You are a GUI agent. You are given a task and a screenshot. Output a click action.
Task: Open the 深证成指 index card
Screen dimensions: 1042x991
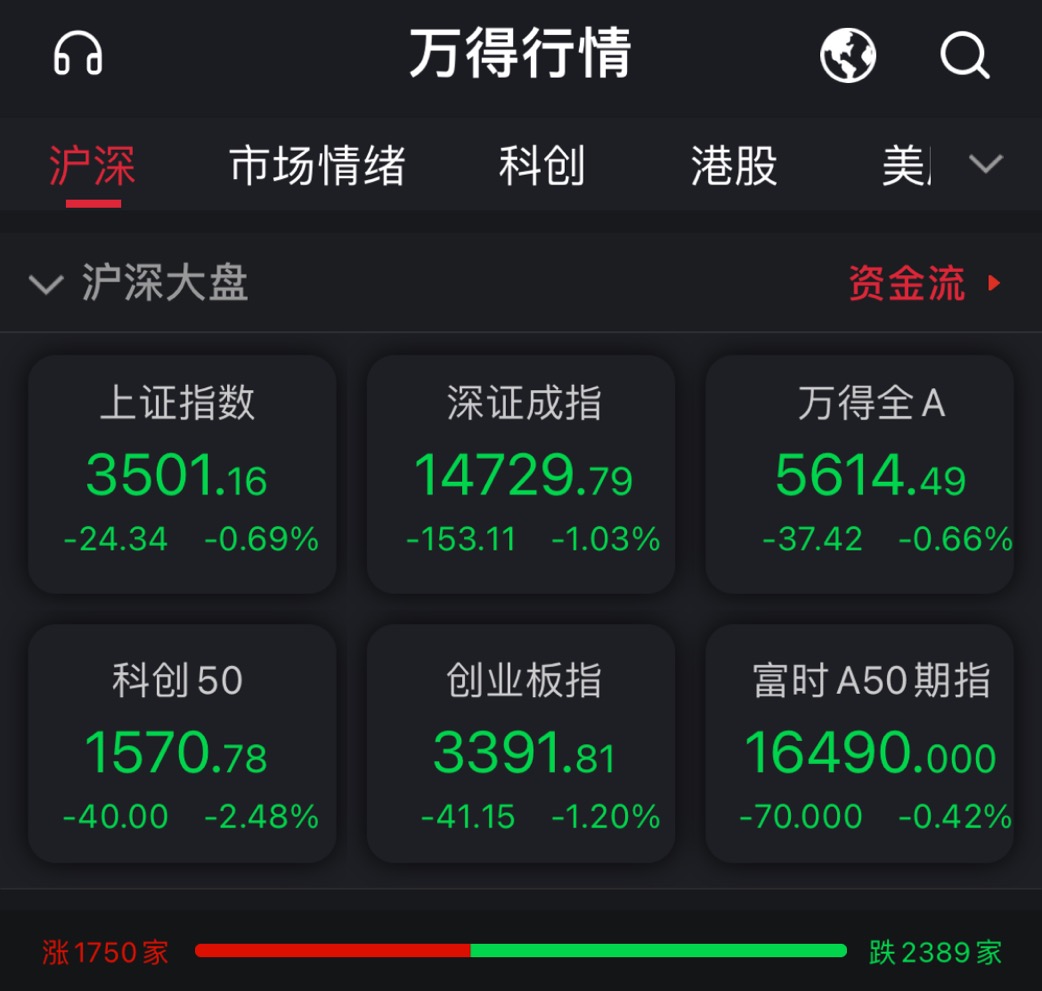click(x=521, y=474)
